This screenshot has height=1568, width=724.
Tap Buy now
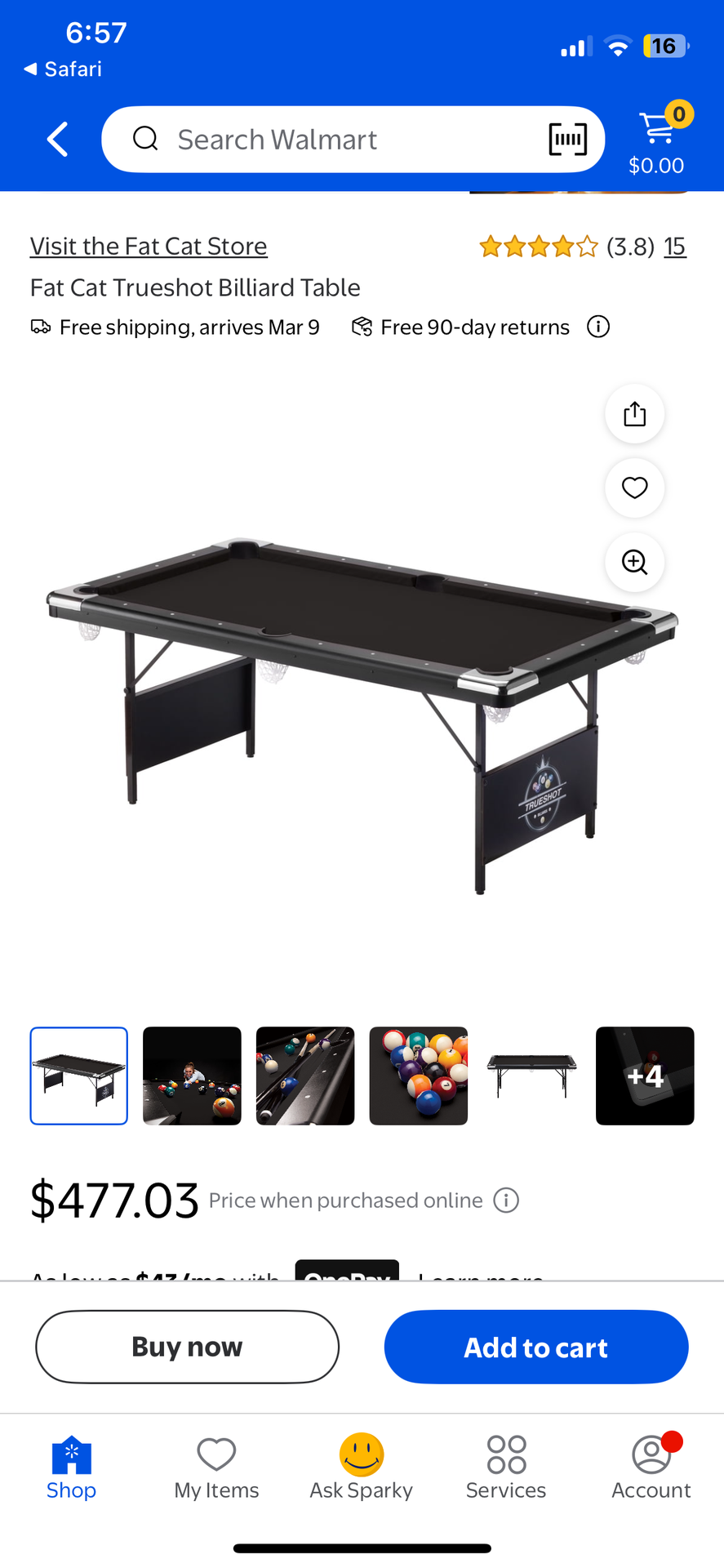pyautogui.click(x=187, y=1347)
